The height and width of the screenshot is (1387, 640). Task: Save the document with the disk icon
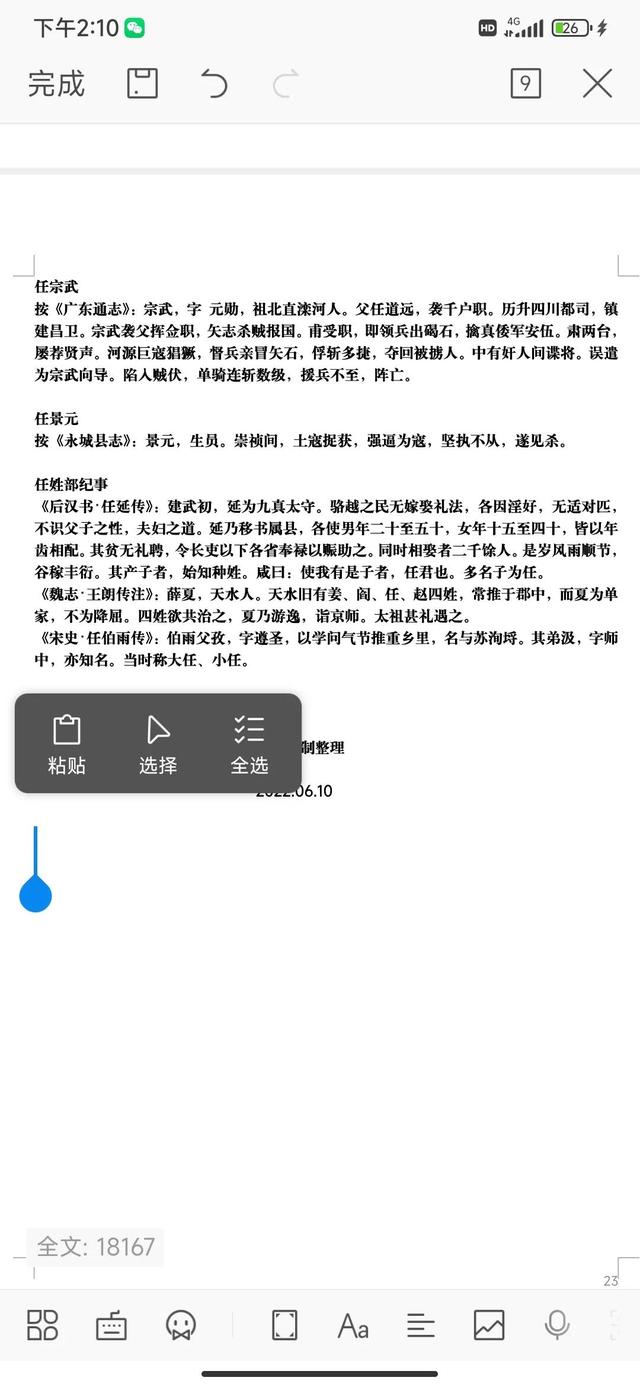(x=143, y=84)
